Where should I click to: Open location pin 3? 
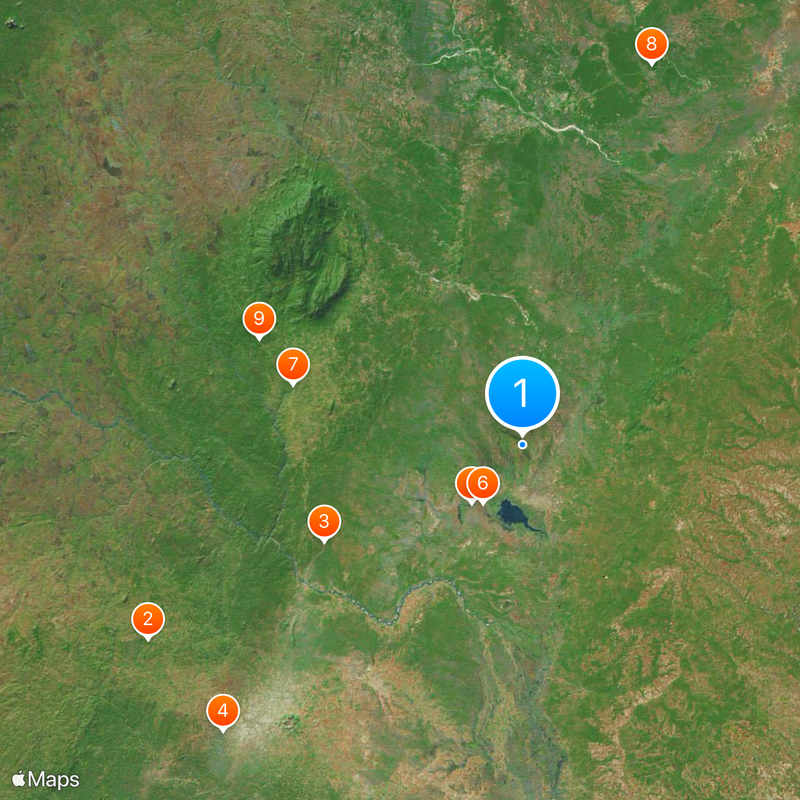(x=323, y=521)
